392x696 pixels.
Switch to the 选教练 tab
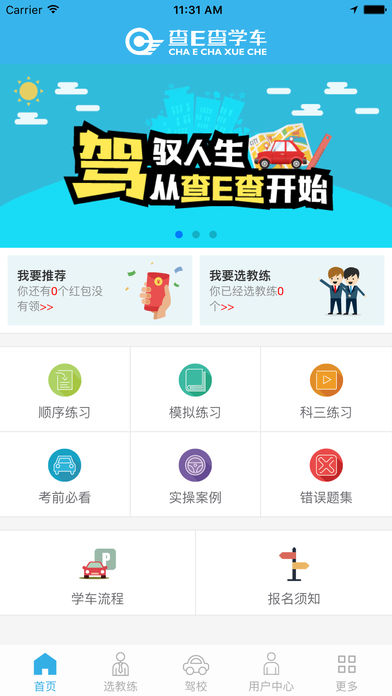pyautogui.click(x=120, y=671)
